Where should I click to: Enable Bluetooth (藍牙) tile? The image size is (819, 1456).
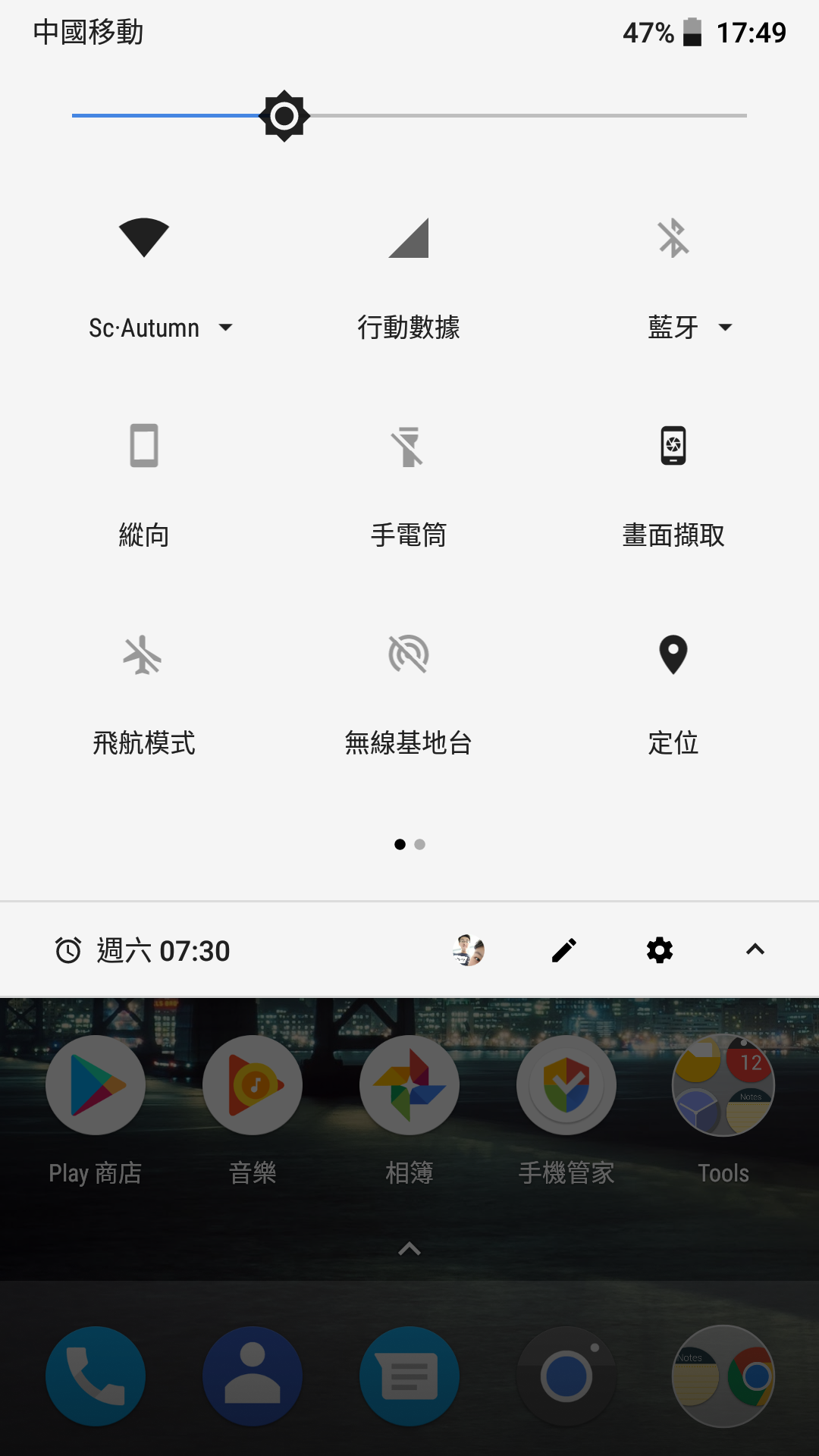click(x=673, y=238)
